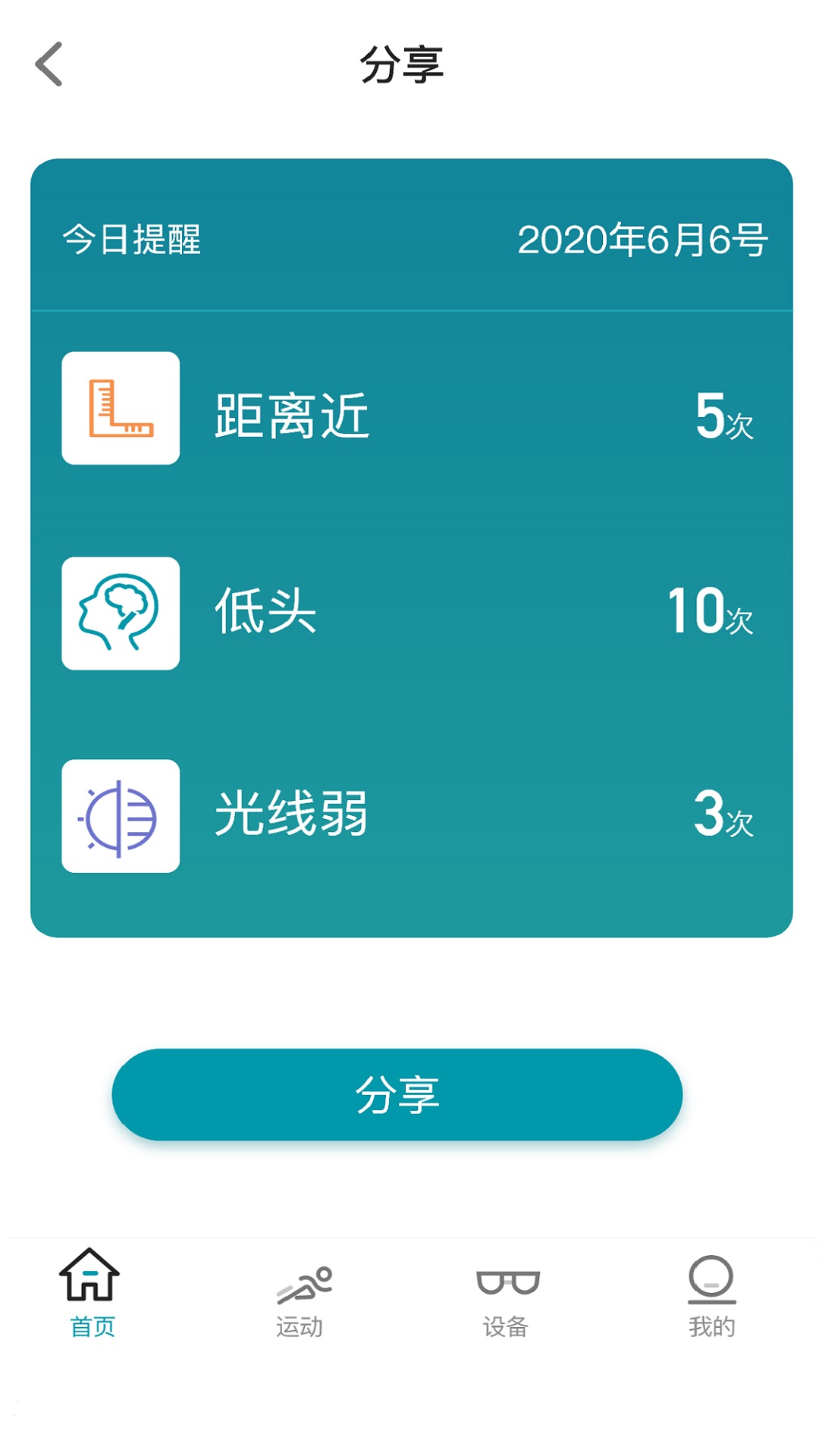Select the ruler icon beside 距离近
Screen dimensions: 819x1456
pos(121,408)
